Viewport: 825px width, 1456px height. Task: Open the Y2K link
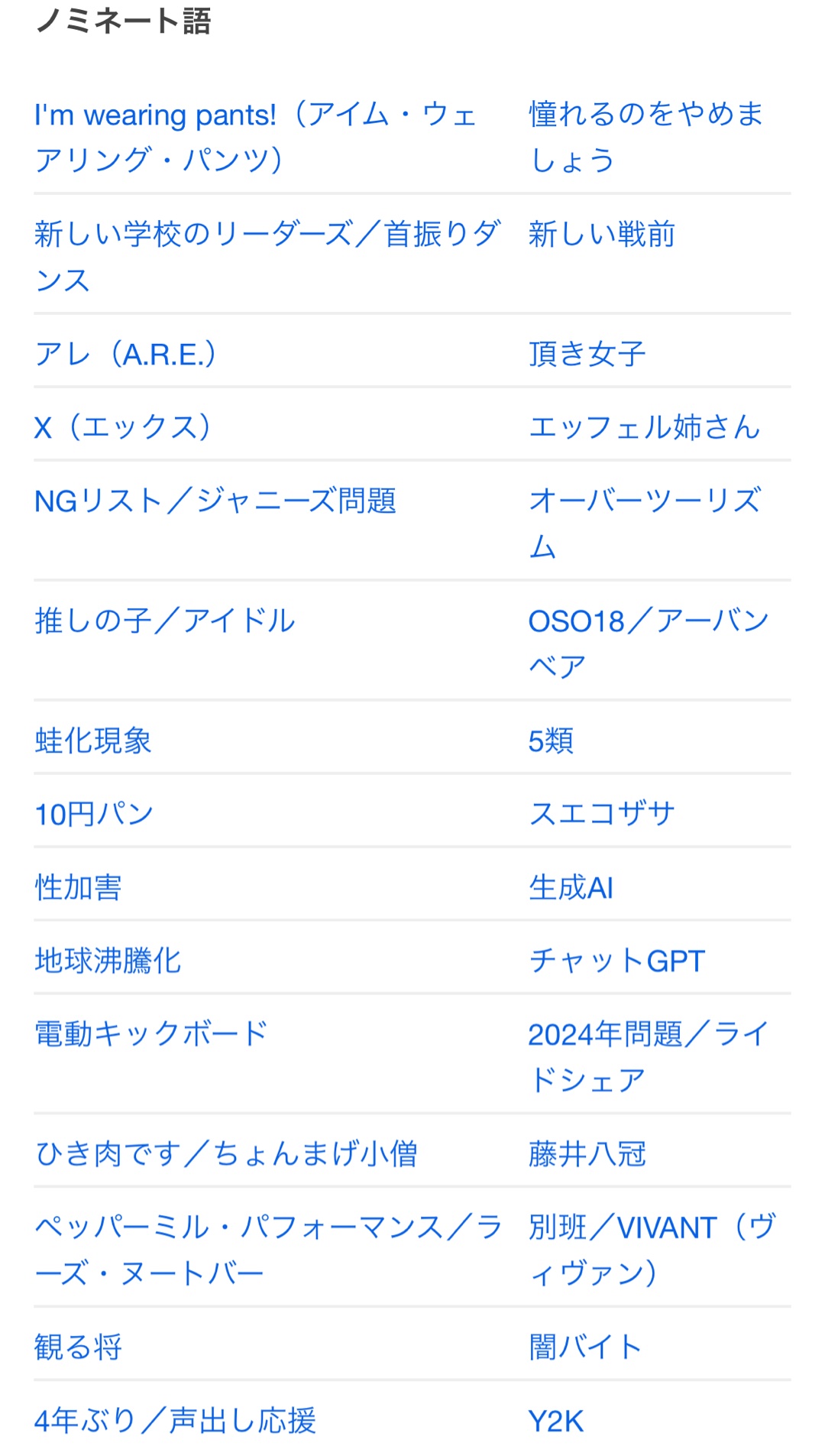pos(555,1422)
